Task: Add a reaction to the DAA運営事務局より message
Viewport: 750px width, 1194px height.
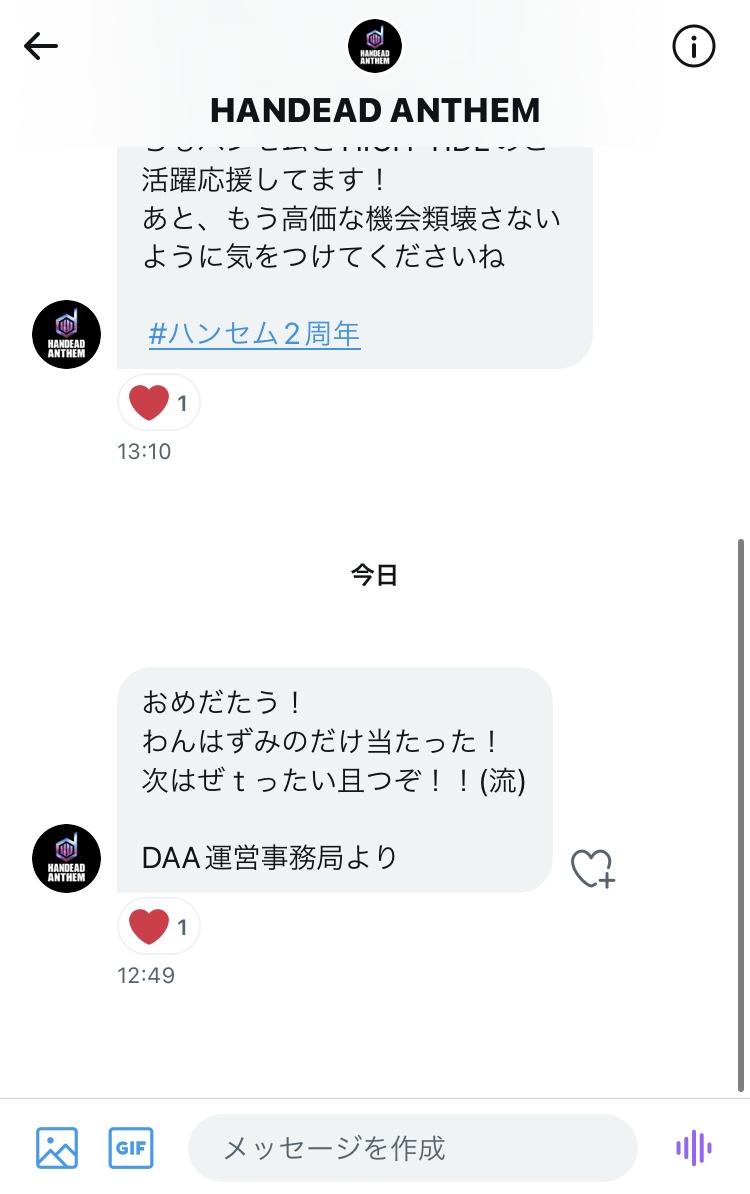Action: [592, 868]
